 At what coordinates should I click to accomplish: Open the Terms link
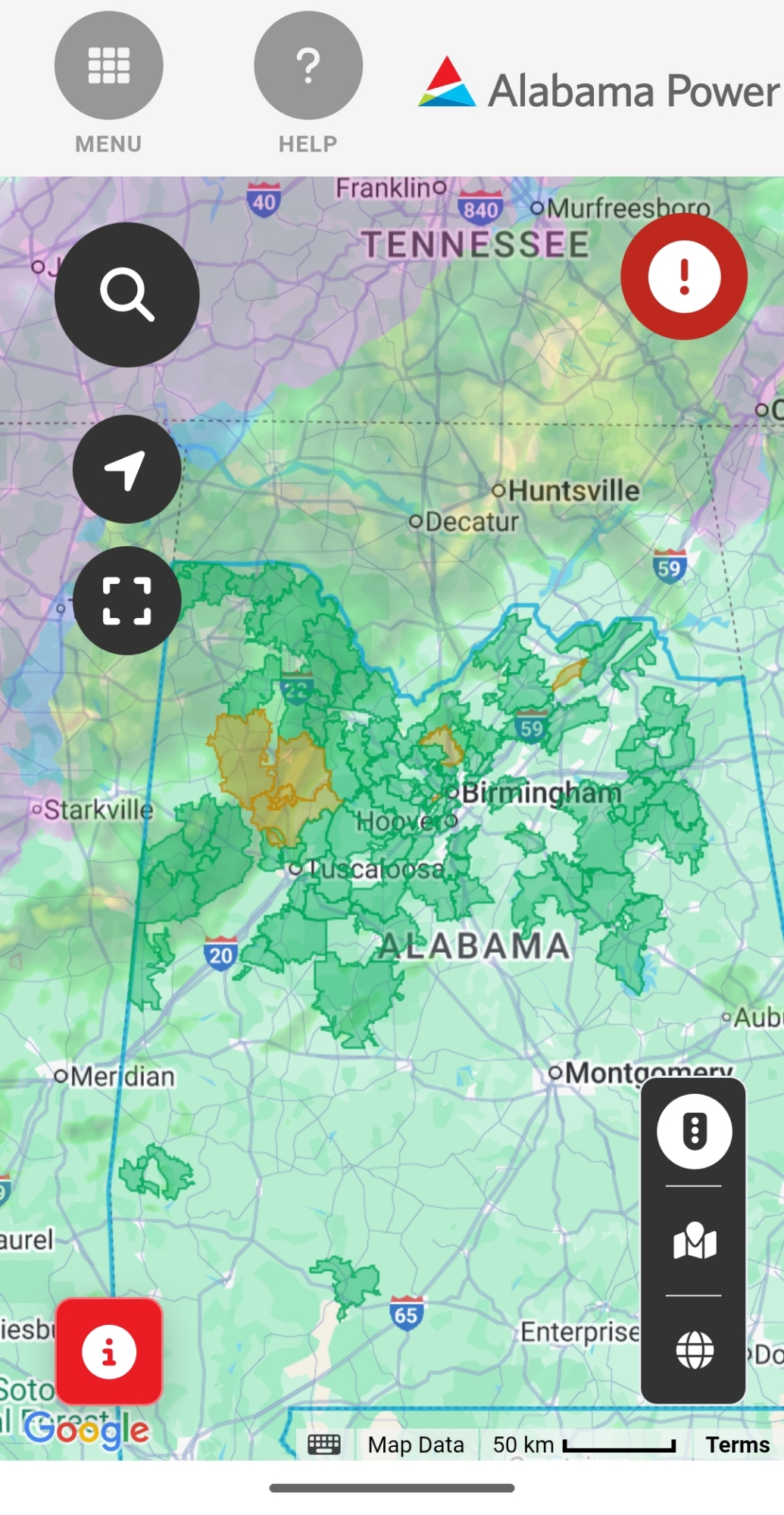[x=738, y=1445]
